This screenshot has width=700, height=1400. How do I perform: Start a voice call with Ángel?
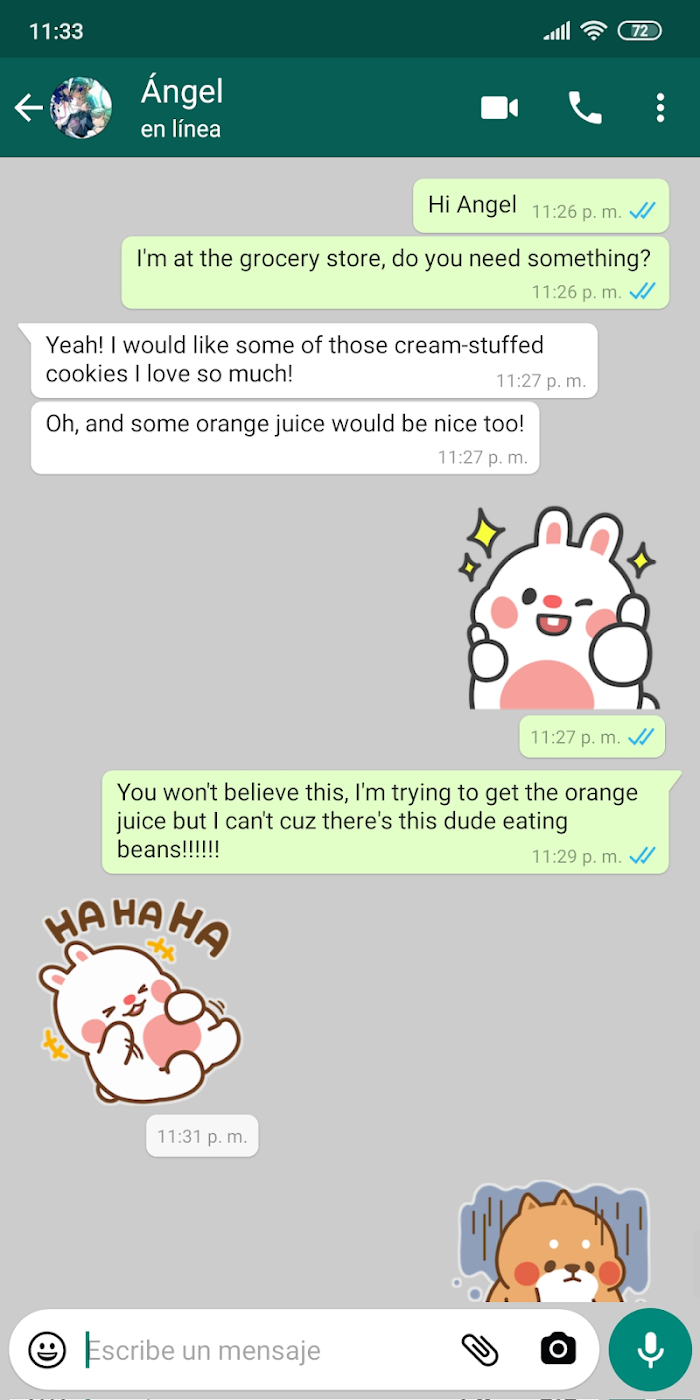pos(585,107)
